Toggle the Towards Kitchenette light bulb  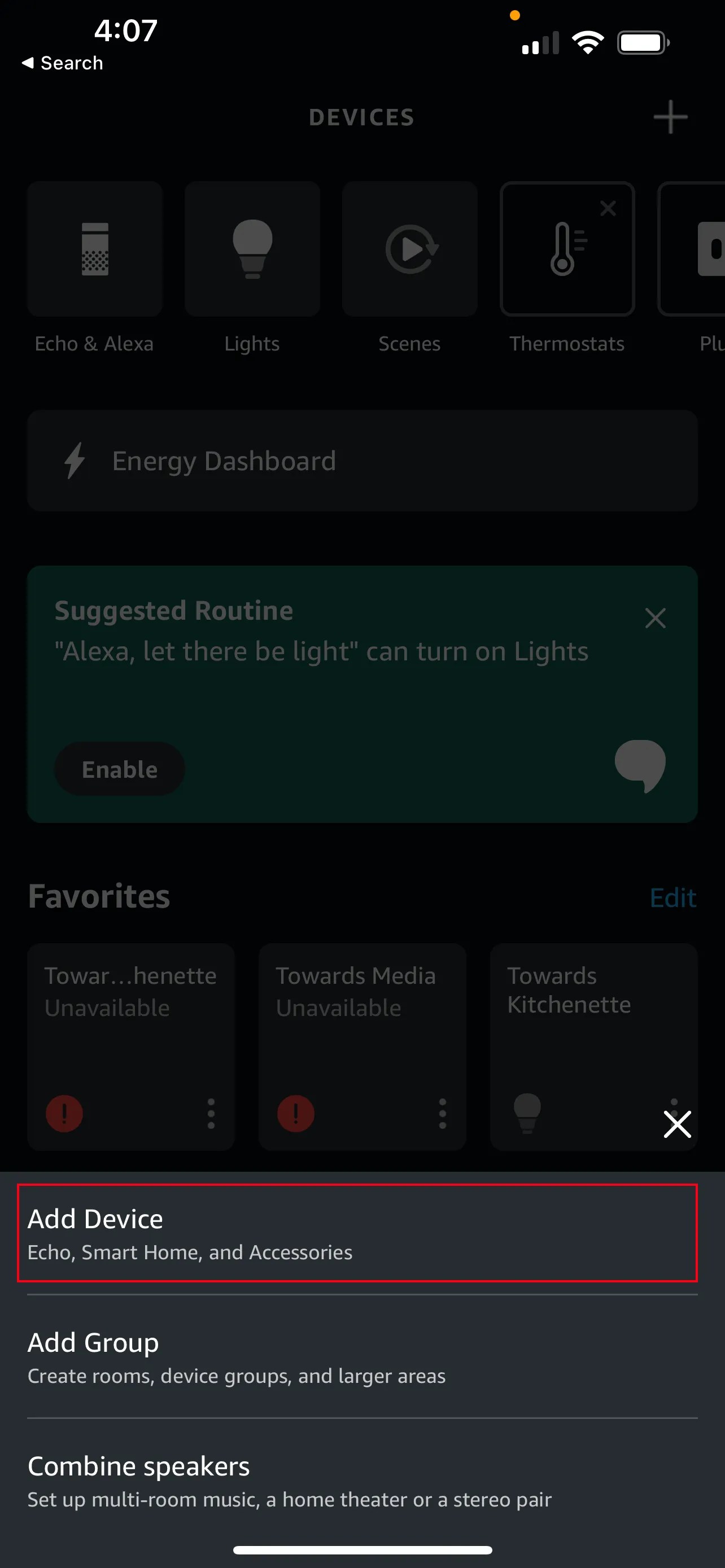(527, 1114)
